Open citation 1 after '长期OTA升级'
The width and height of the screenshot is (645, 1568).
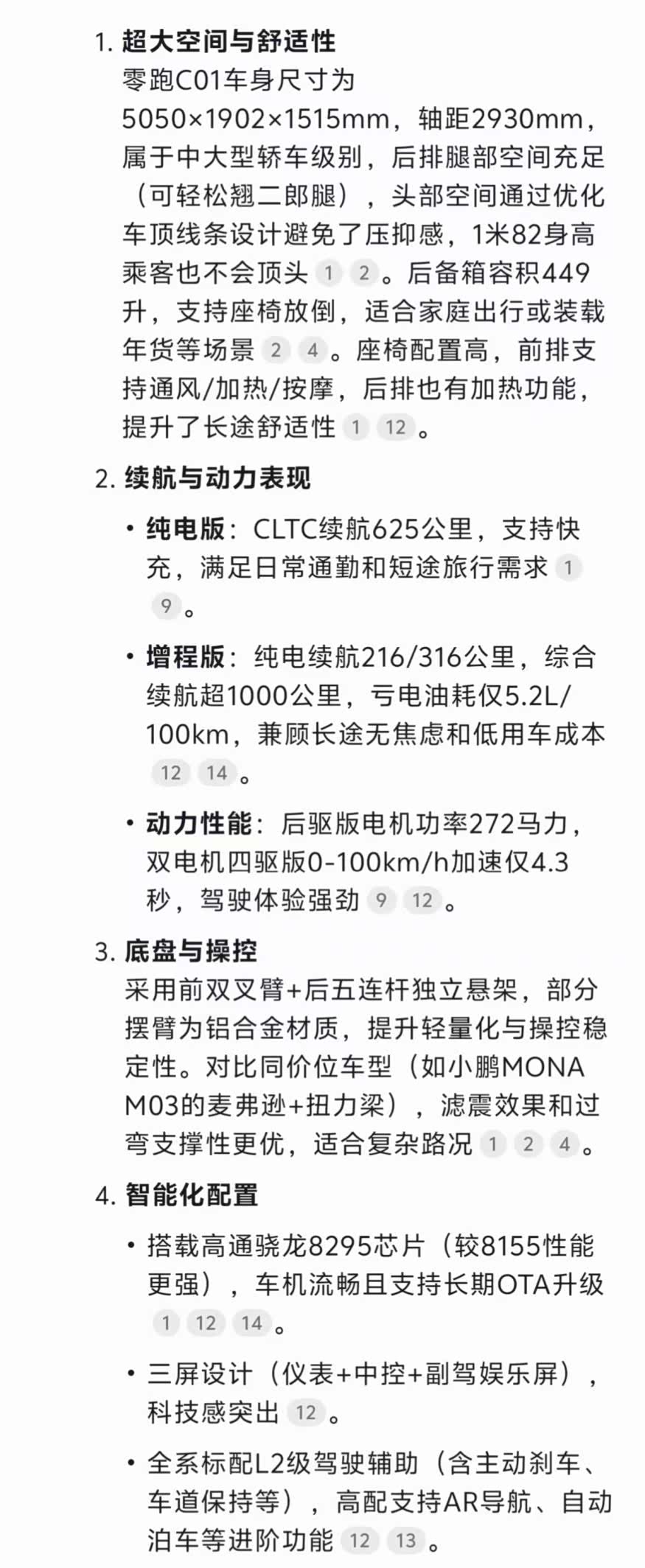166,1323
